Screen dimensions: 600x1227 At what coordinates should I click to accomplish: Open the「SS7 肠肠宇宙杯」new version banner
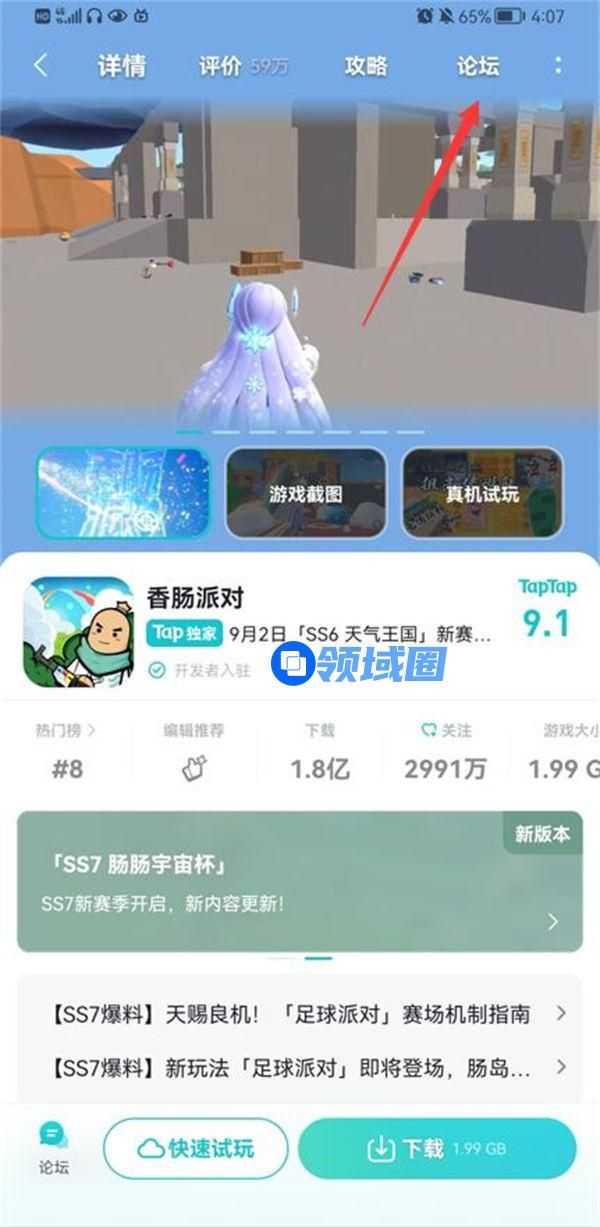click(x=299, y=881)
